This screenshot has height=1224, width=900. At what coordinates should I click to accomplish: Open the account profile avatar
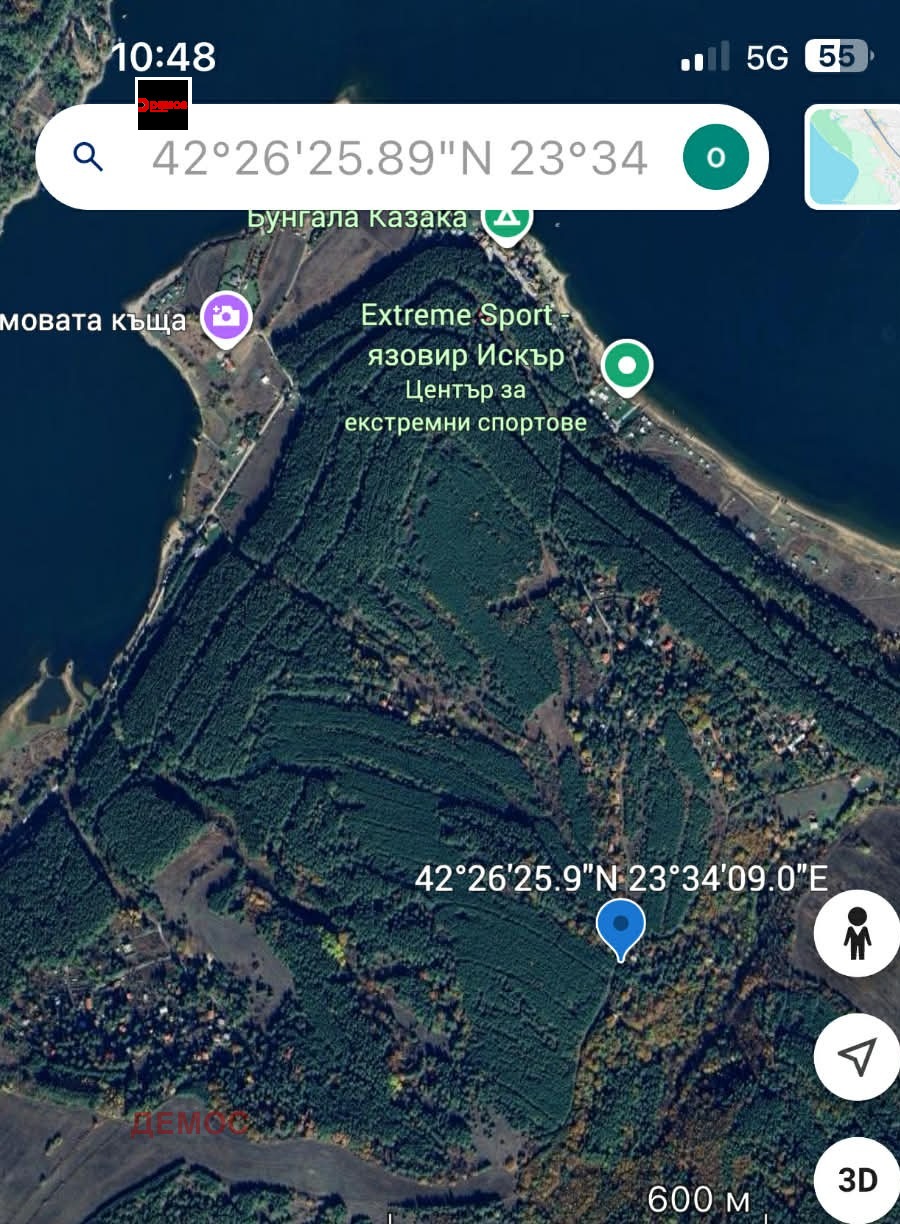(x=715, y=157)
